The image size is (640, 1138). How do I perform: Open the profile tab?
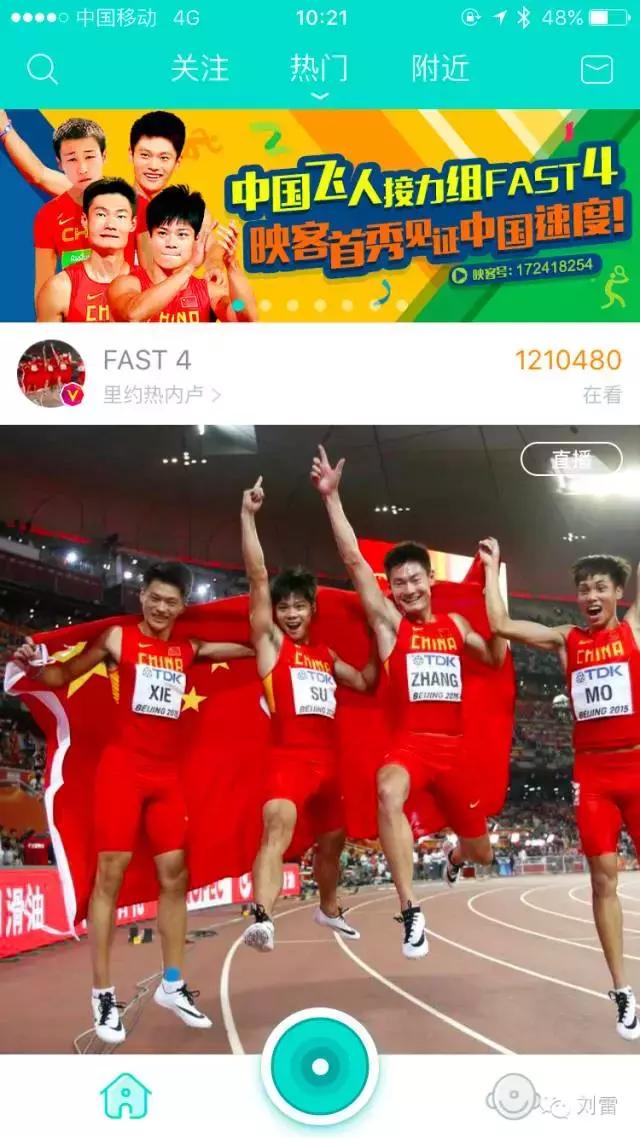pyautogui.click(x=514, y=1096)
